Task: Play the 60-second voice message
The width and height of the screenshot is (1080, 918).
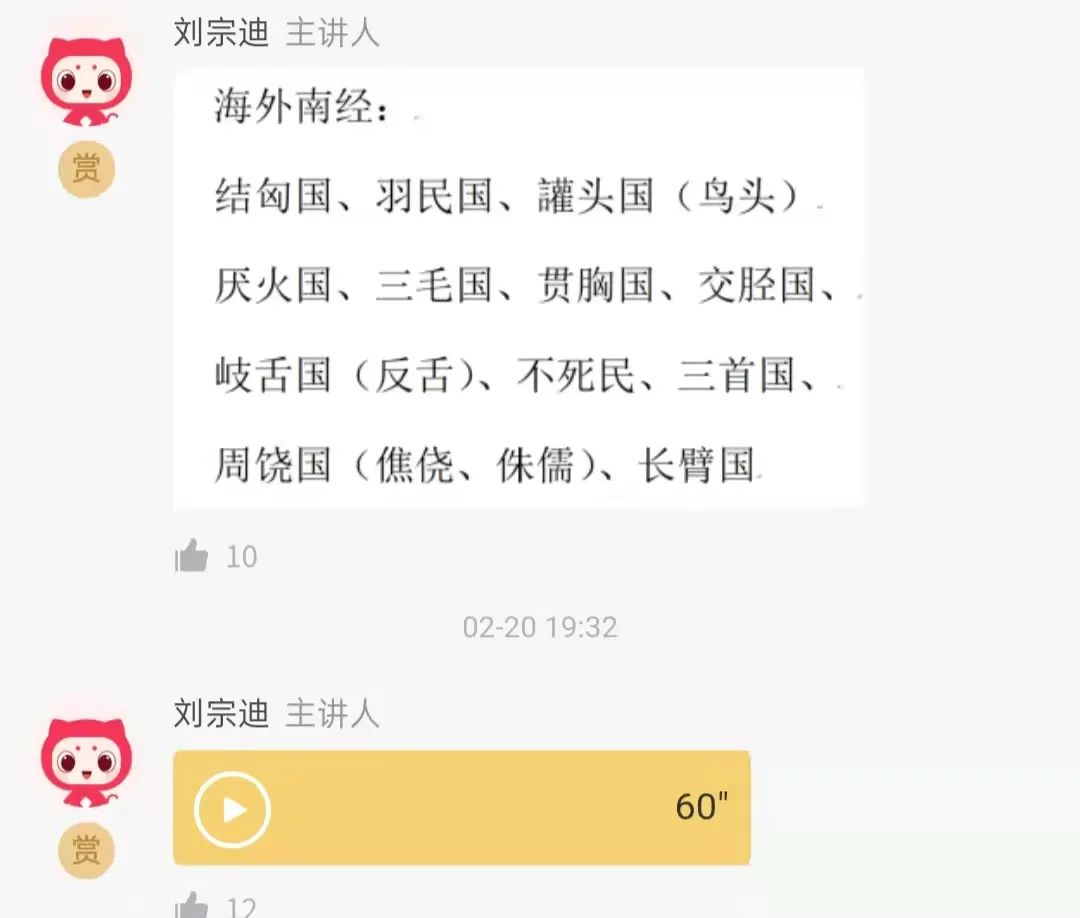Action: (232, 809)
